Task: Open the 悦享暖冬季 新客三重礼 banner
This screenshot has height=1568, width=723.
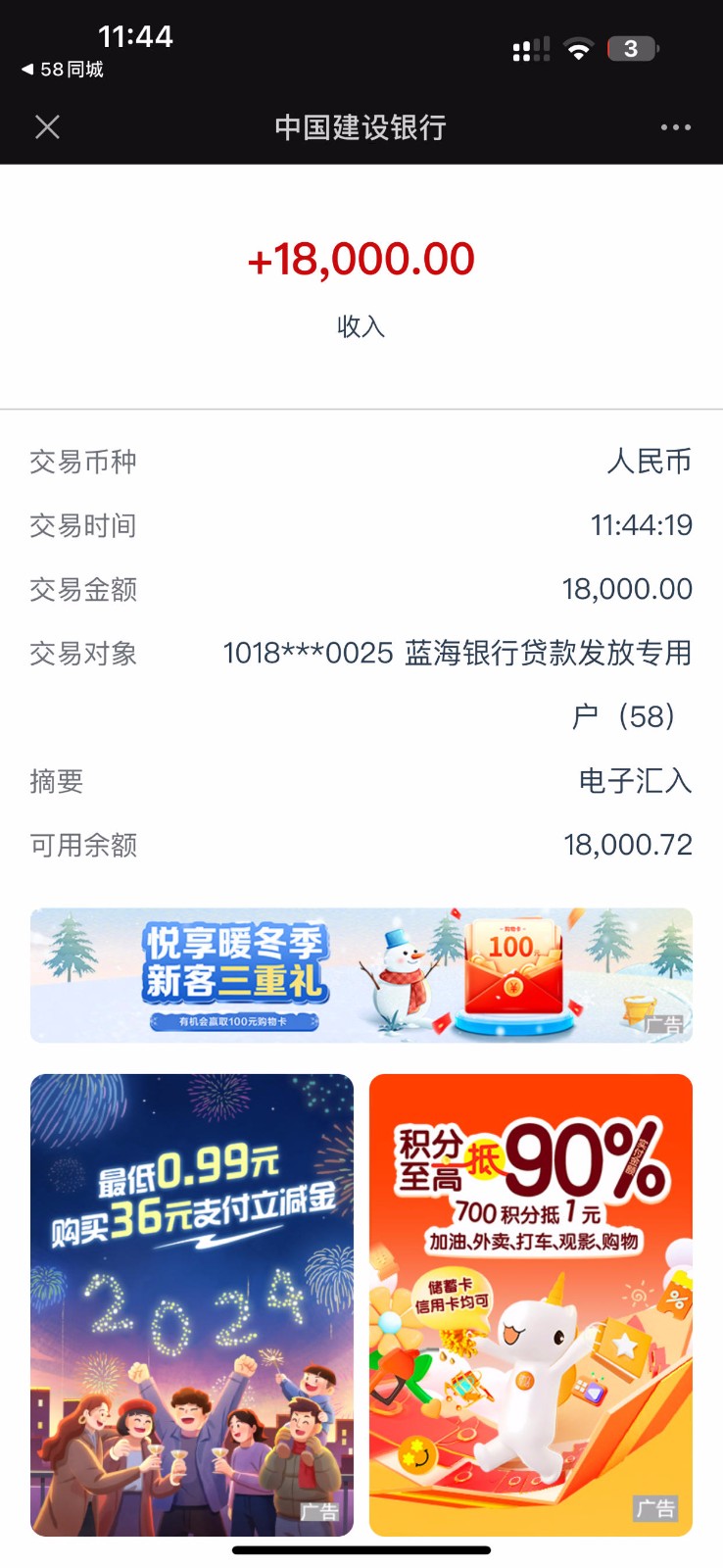Action: tap(361, 975)
